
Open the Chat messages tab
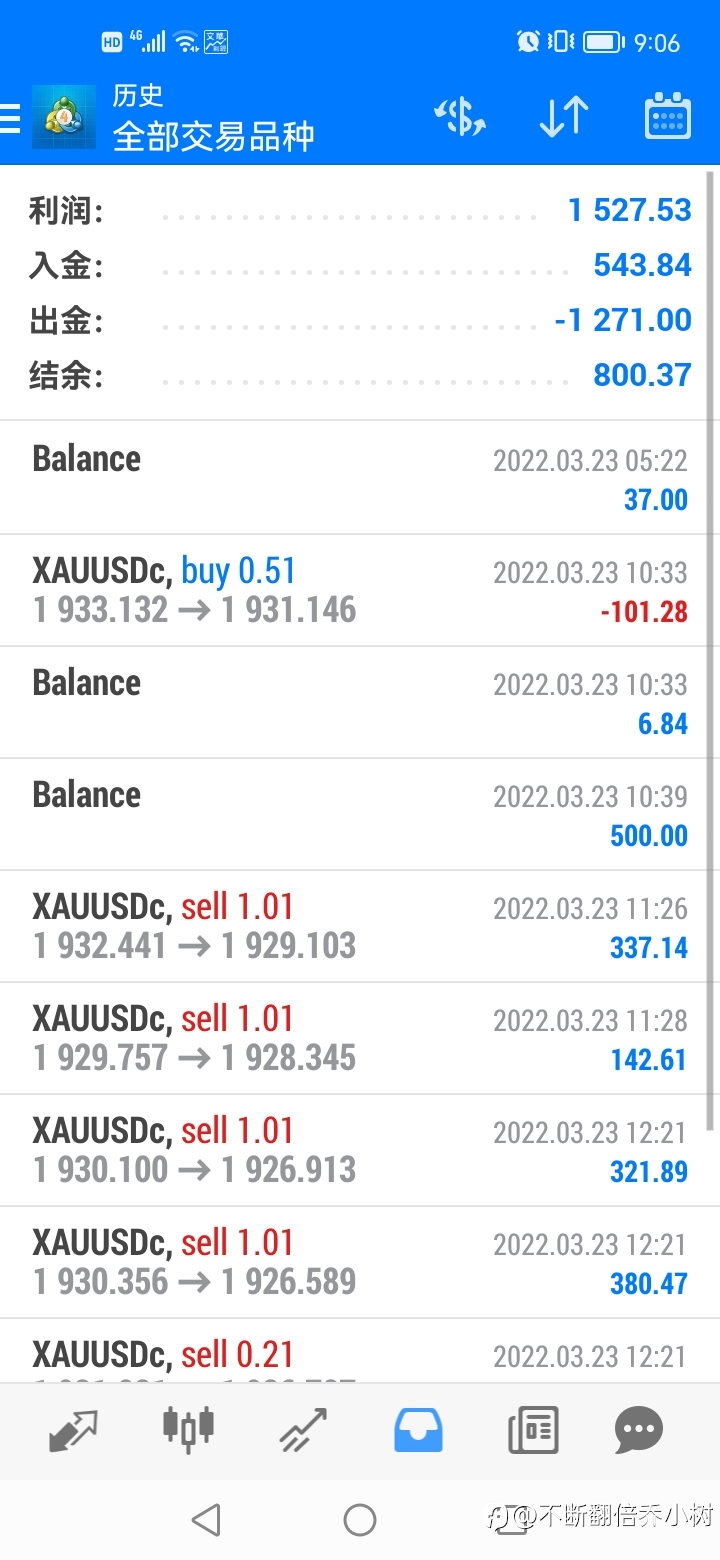639,1430
